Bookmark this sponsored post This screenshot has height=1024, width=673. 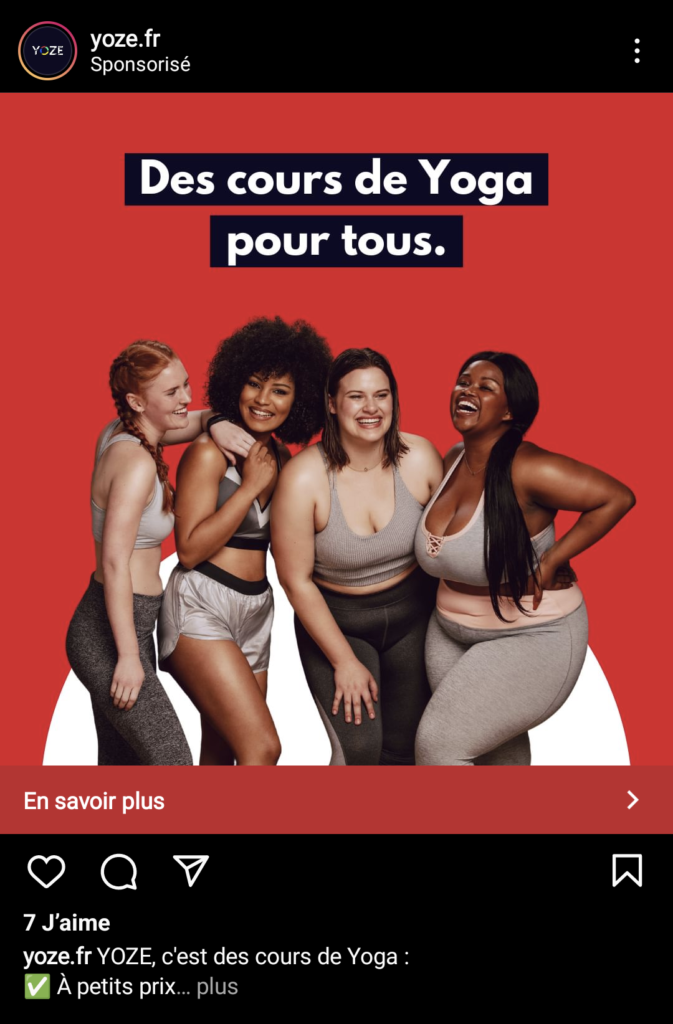click(627, 870)
